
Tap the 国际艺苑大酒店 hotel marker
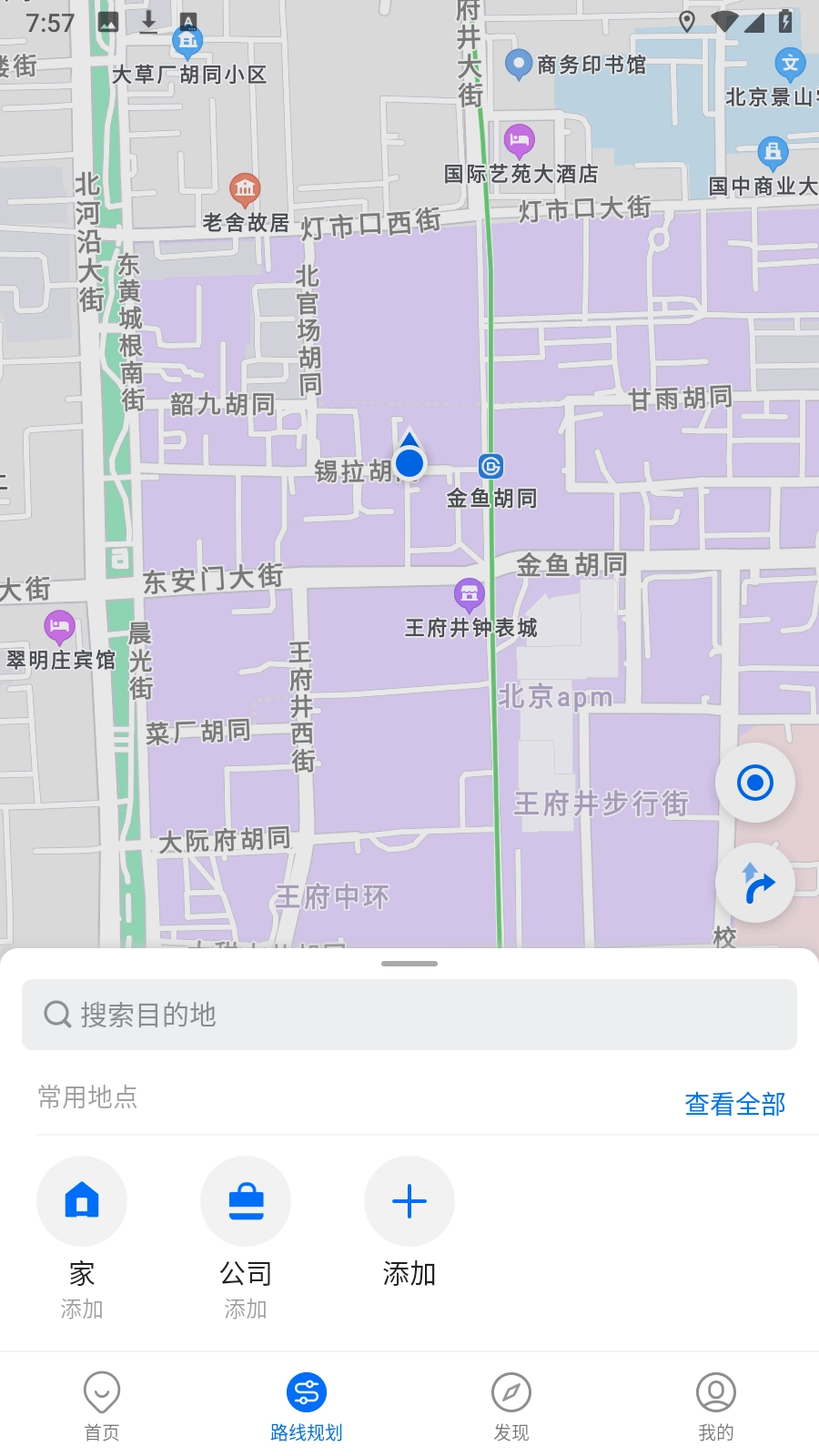pyautogui.click(x=519, y=140)
